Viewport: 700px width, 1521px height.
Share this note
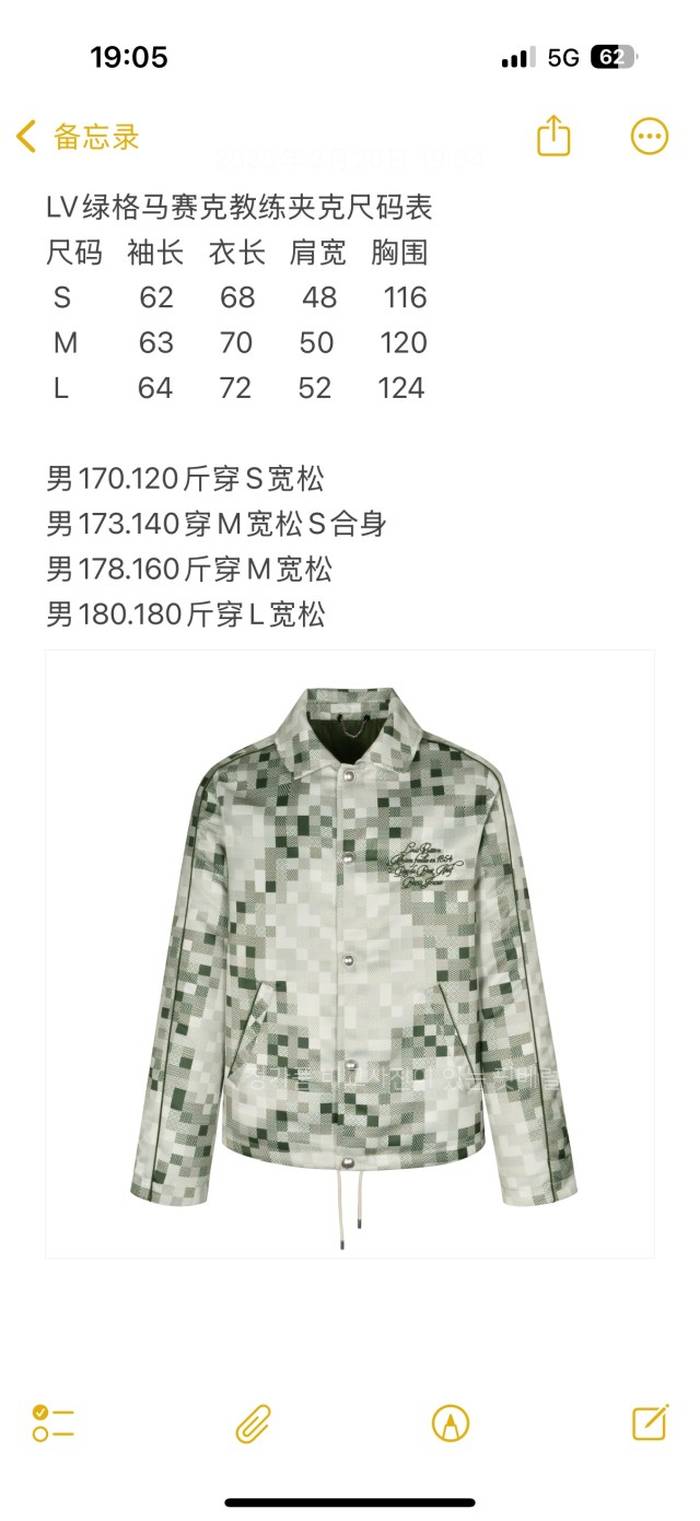[x=553, y=136]
